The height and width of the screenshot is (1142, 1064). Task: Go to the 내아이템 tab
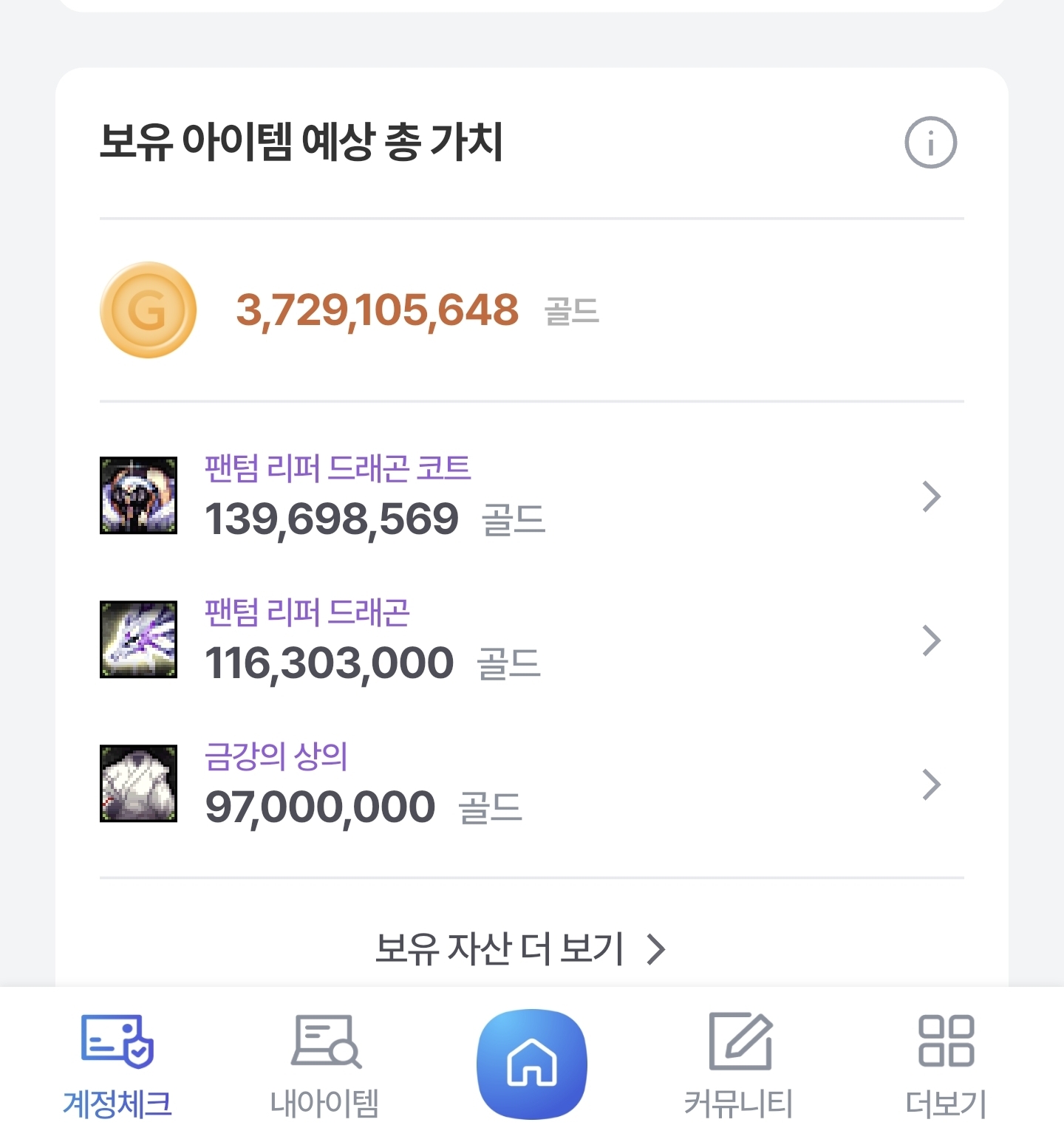tap(325, 1064)
